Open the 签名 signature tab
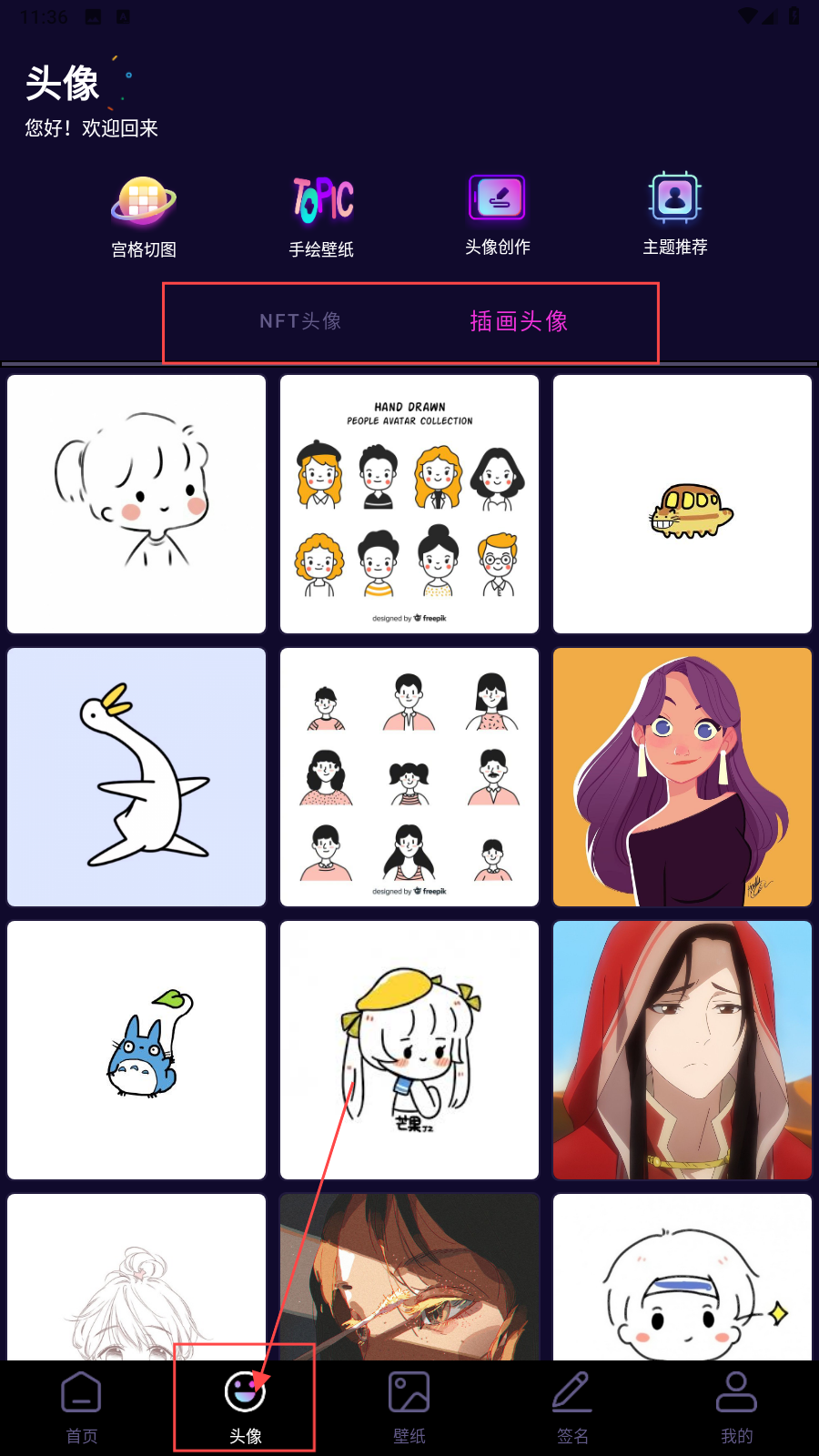This screenshot has width=819, height=1456. tap(573, 1408)
